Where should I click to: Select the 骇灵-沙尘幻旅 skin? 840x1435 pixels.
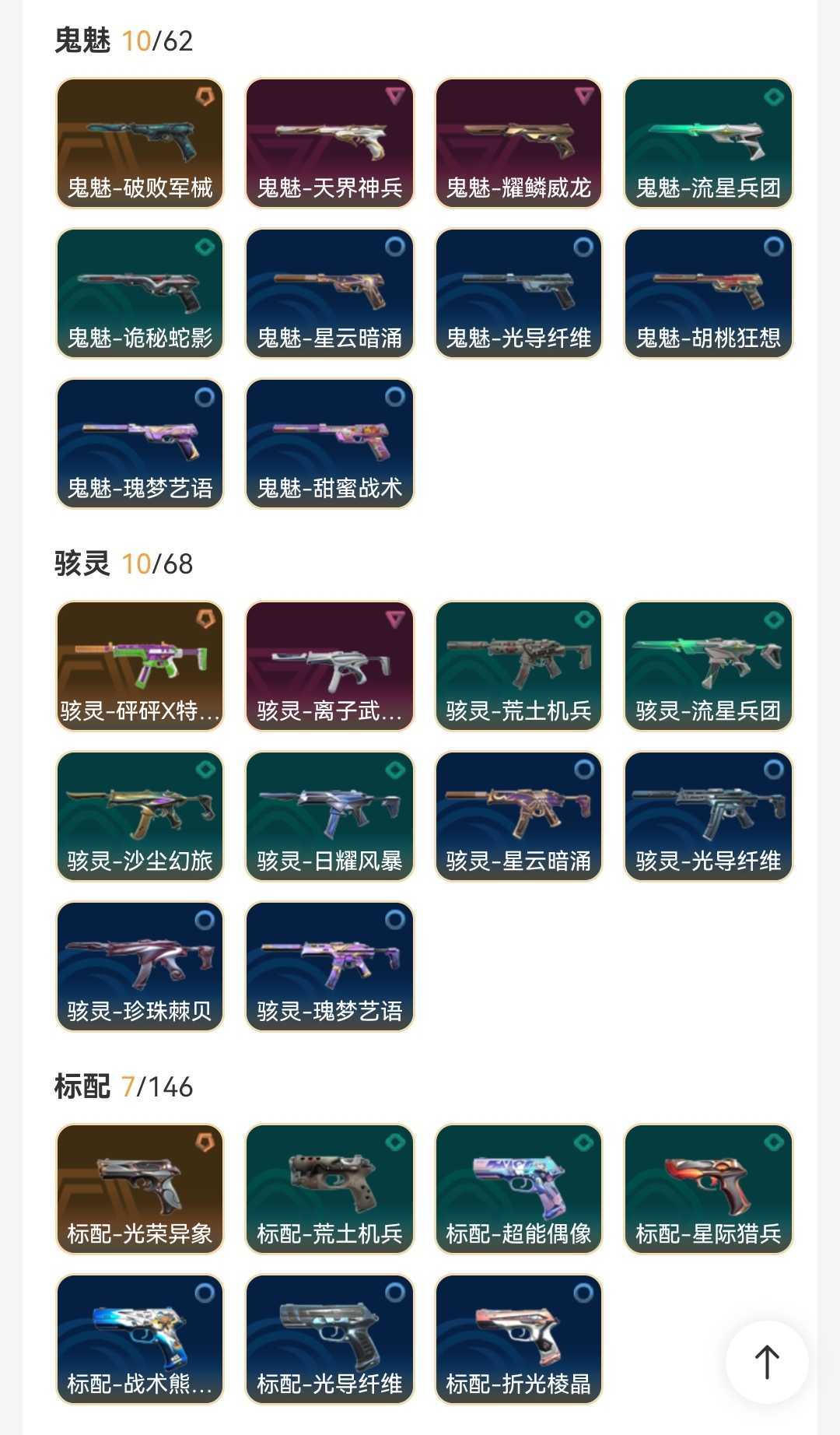[139, 814]
